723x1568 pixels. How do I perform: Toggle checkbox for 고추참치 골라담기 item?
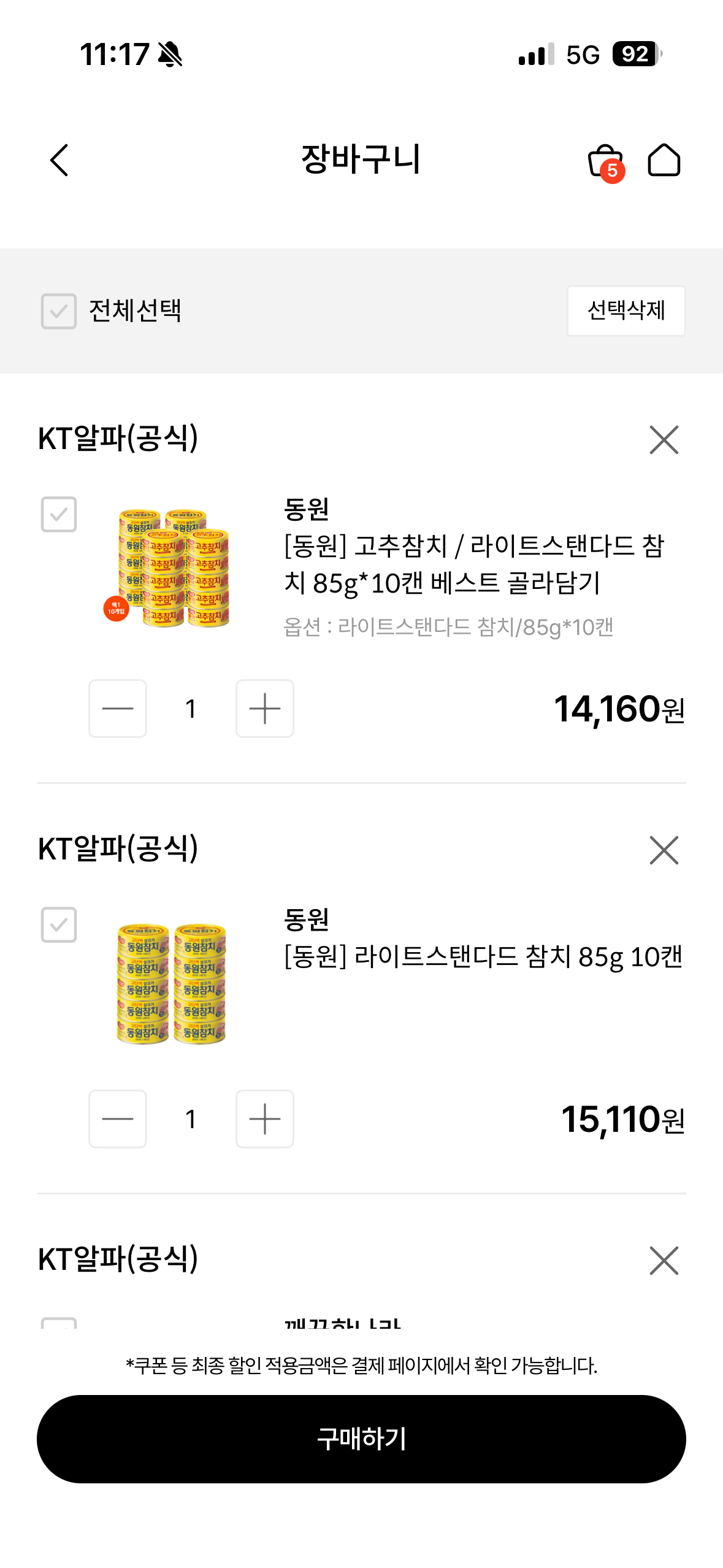59,514
